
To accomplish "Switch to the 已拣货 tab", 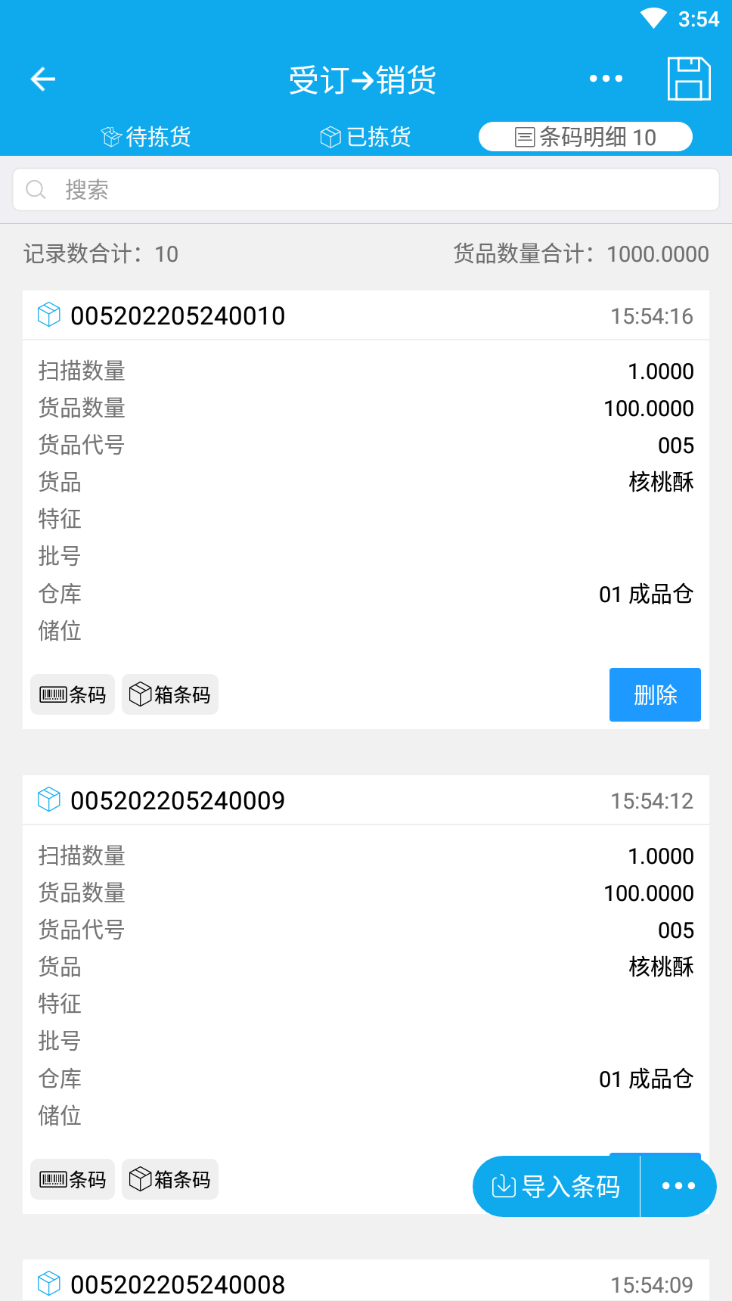I will coord(365,137).
